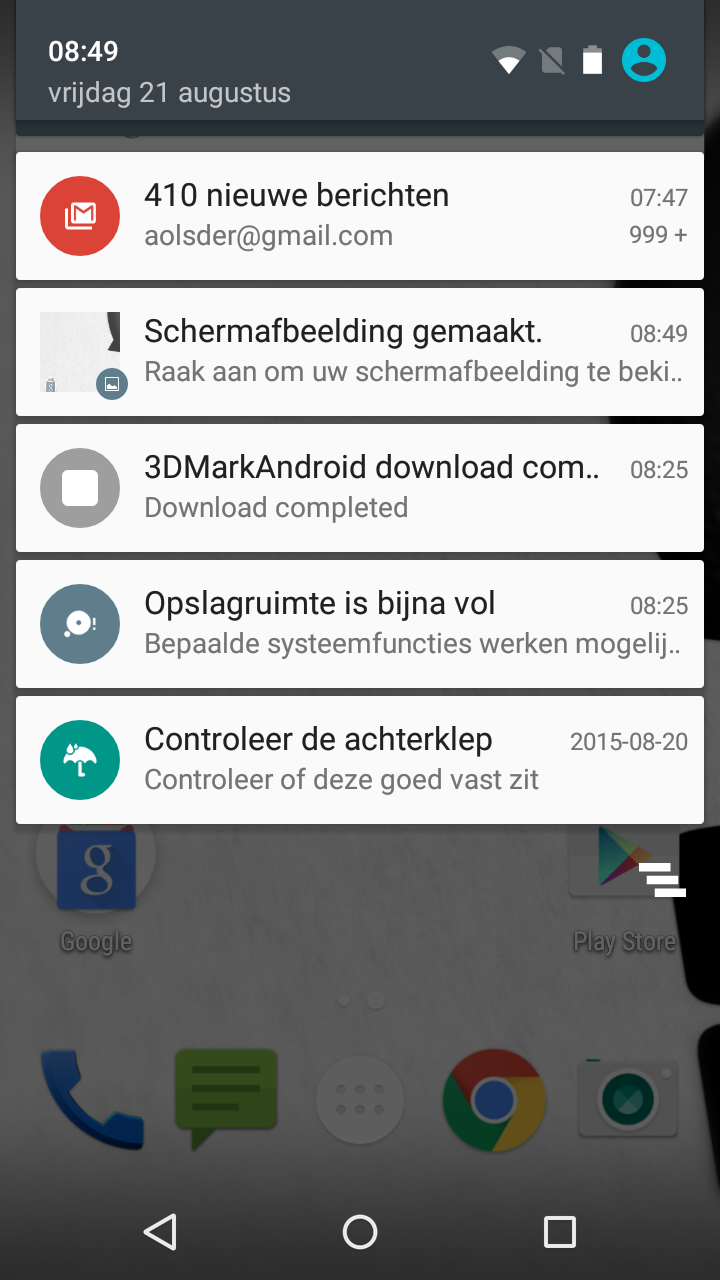Image resolution: width=720 pixels, height=1280 pixels.
Task: Tap the user profile icon in the header
Action: point(644,61)
